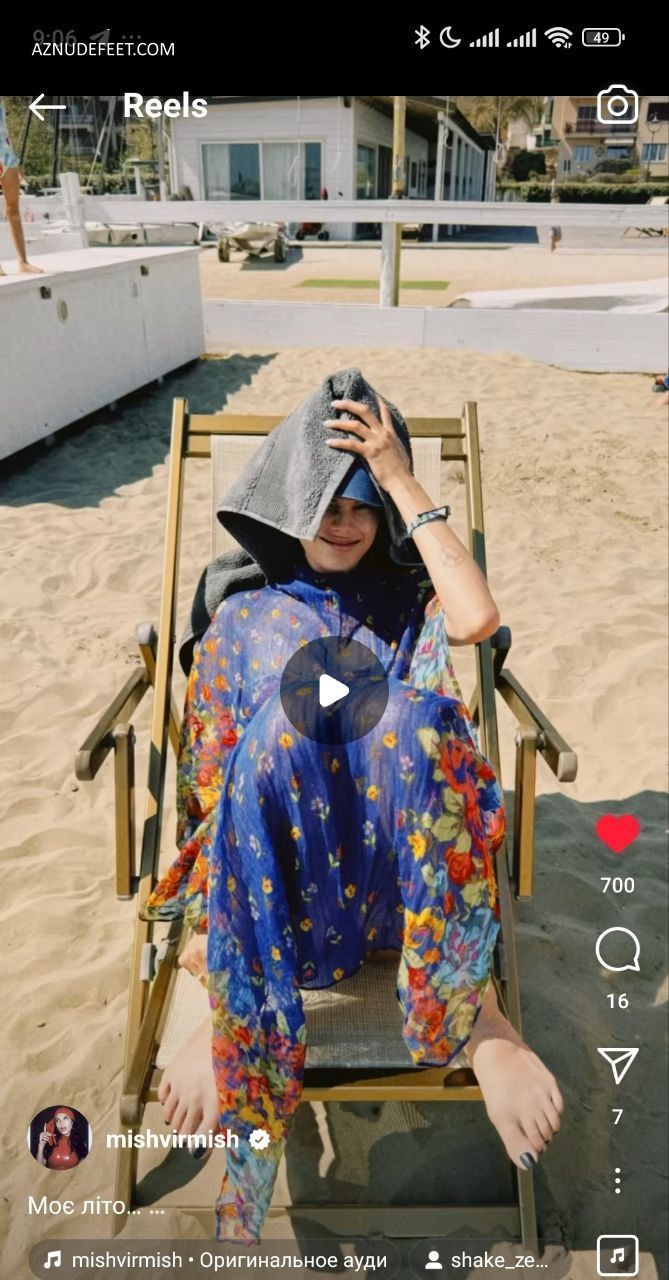Open the audio page via the music tile
Image resolution: width=669 pixels, height=1280 pixels.
coord(617,1256)
